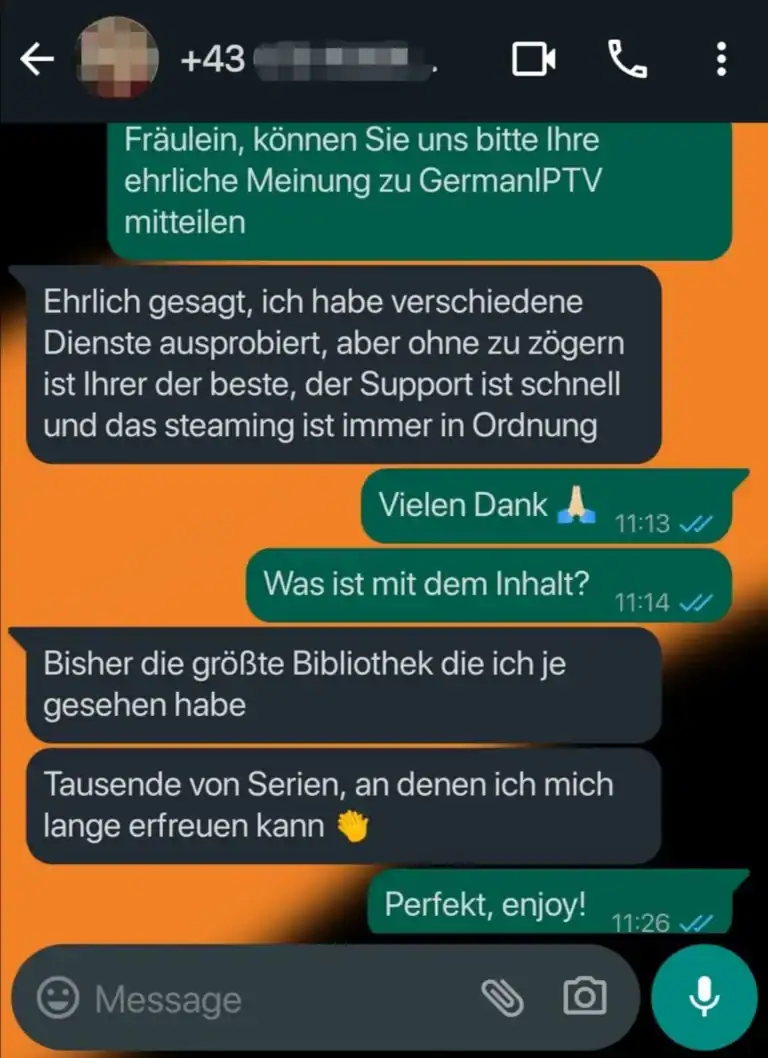
Task: Open the chat options menu
Action: coord(722,58)
